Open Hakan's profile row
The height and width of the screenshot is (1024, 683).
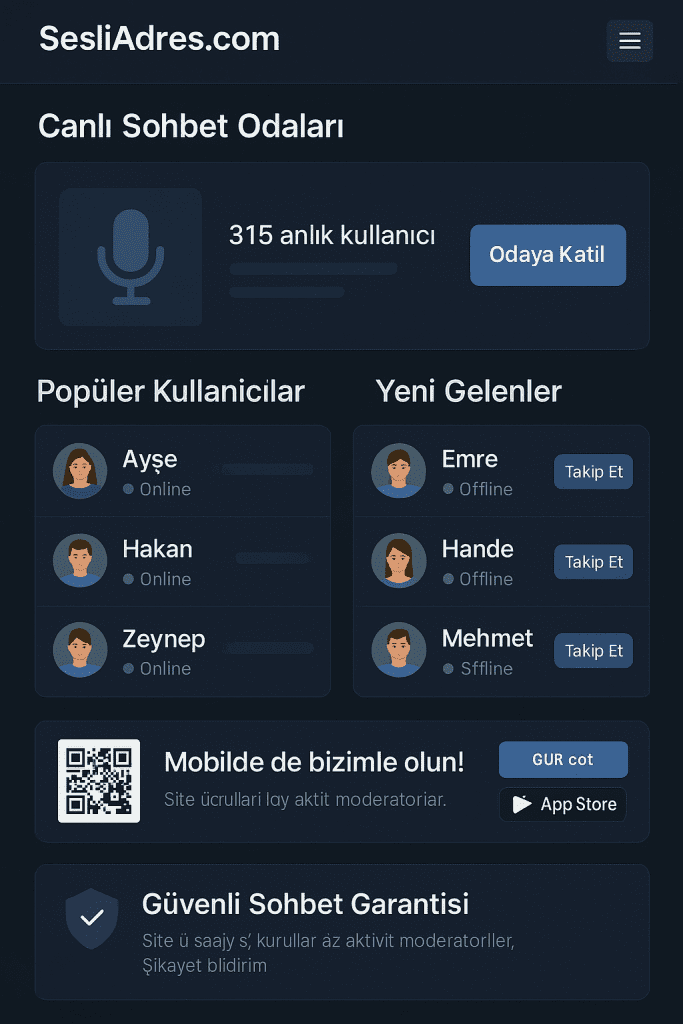(x=183, y=562)
